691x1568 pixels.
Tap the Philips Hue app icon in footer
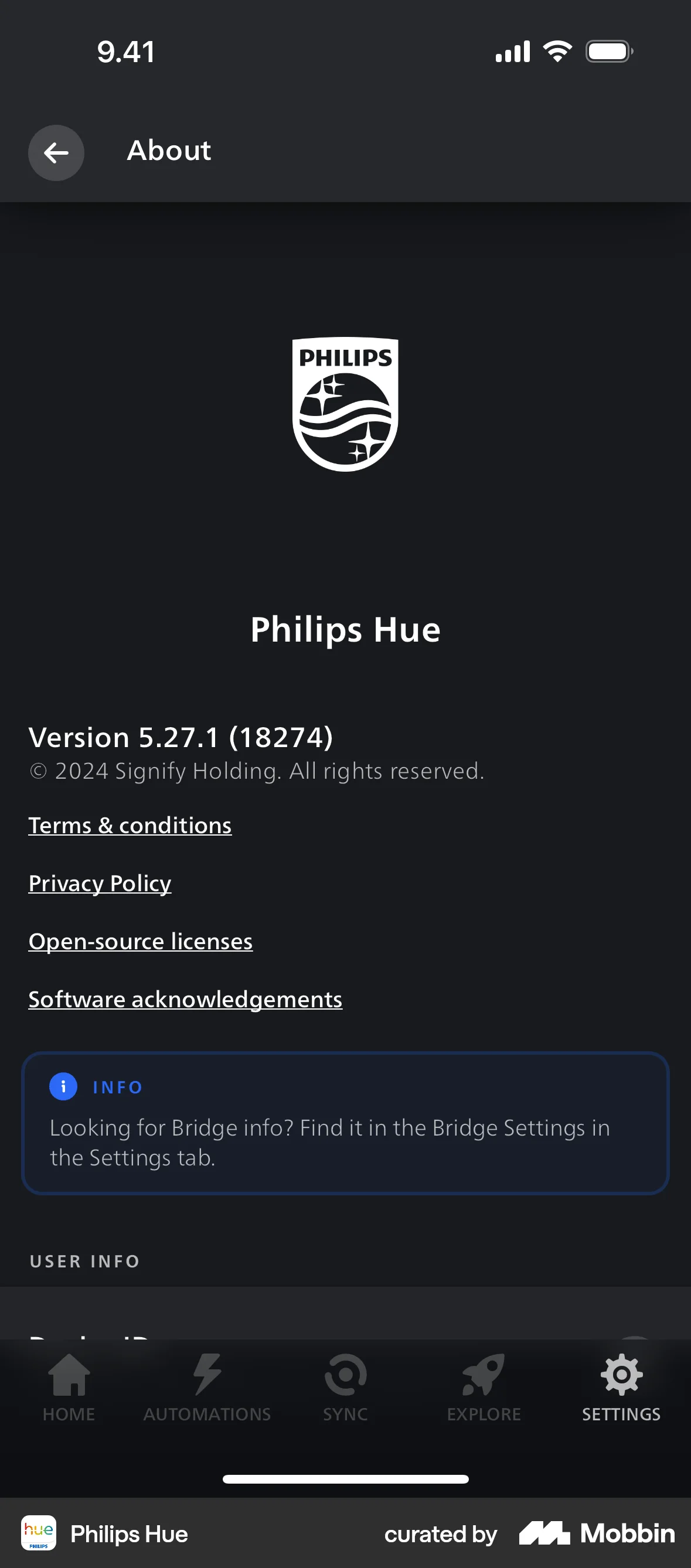pos(38,1533)
